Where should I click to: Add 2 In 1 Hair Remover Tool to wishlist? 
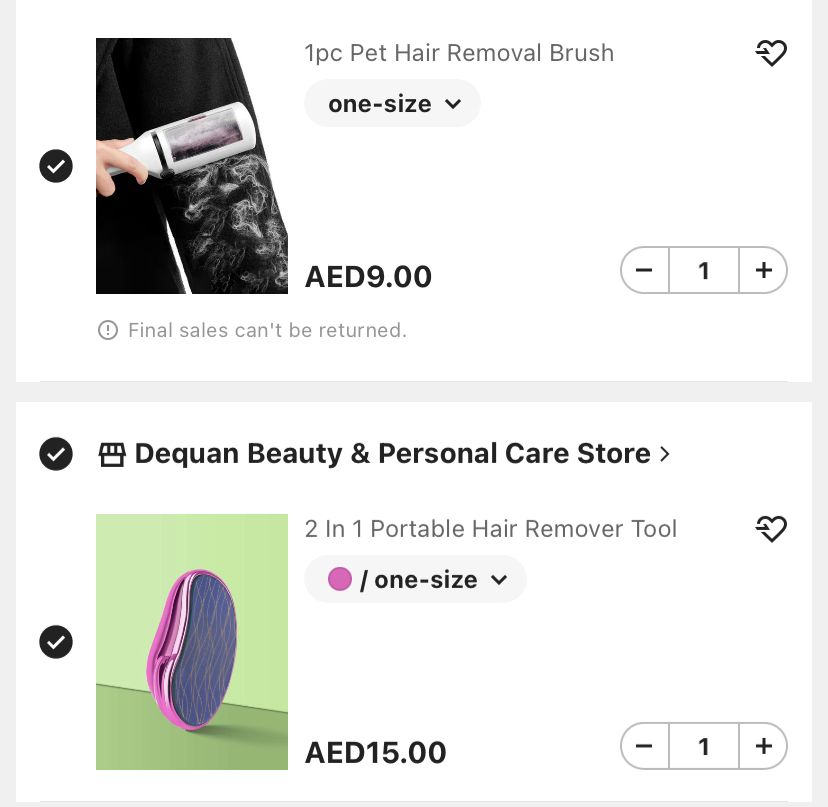tap(771, 529)
